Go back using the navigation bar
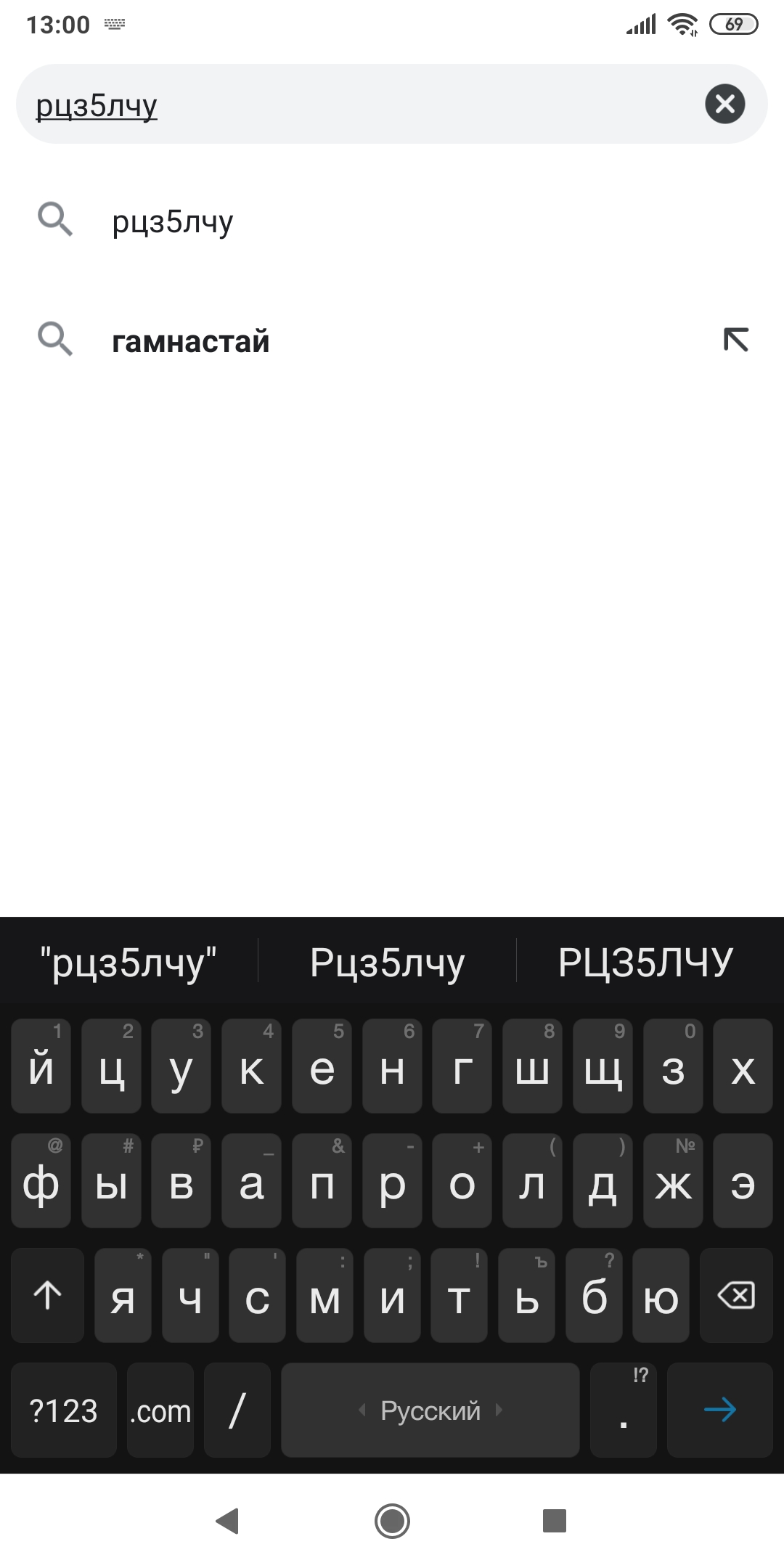 228,1520
